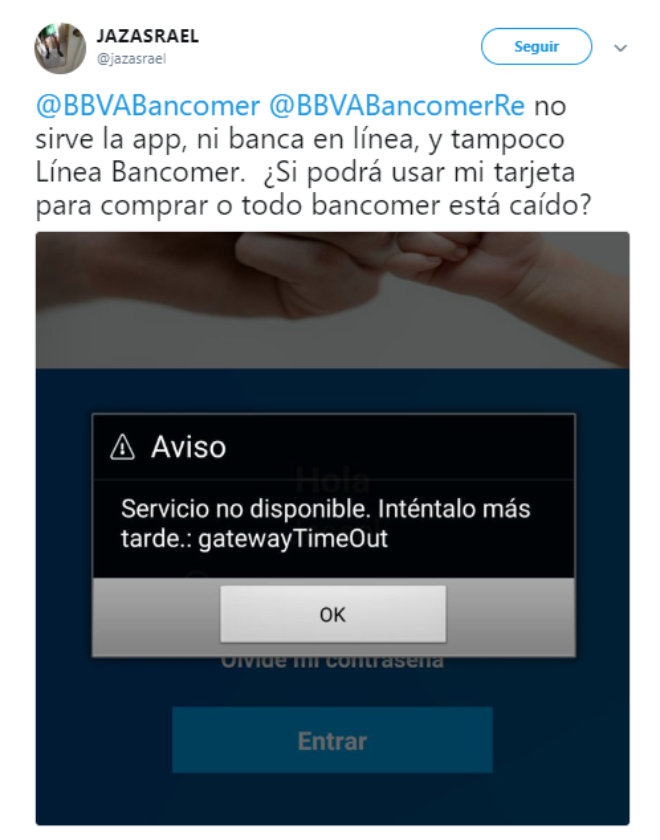Expand the tweet options chevron

(620, 48)
